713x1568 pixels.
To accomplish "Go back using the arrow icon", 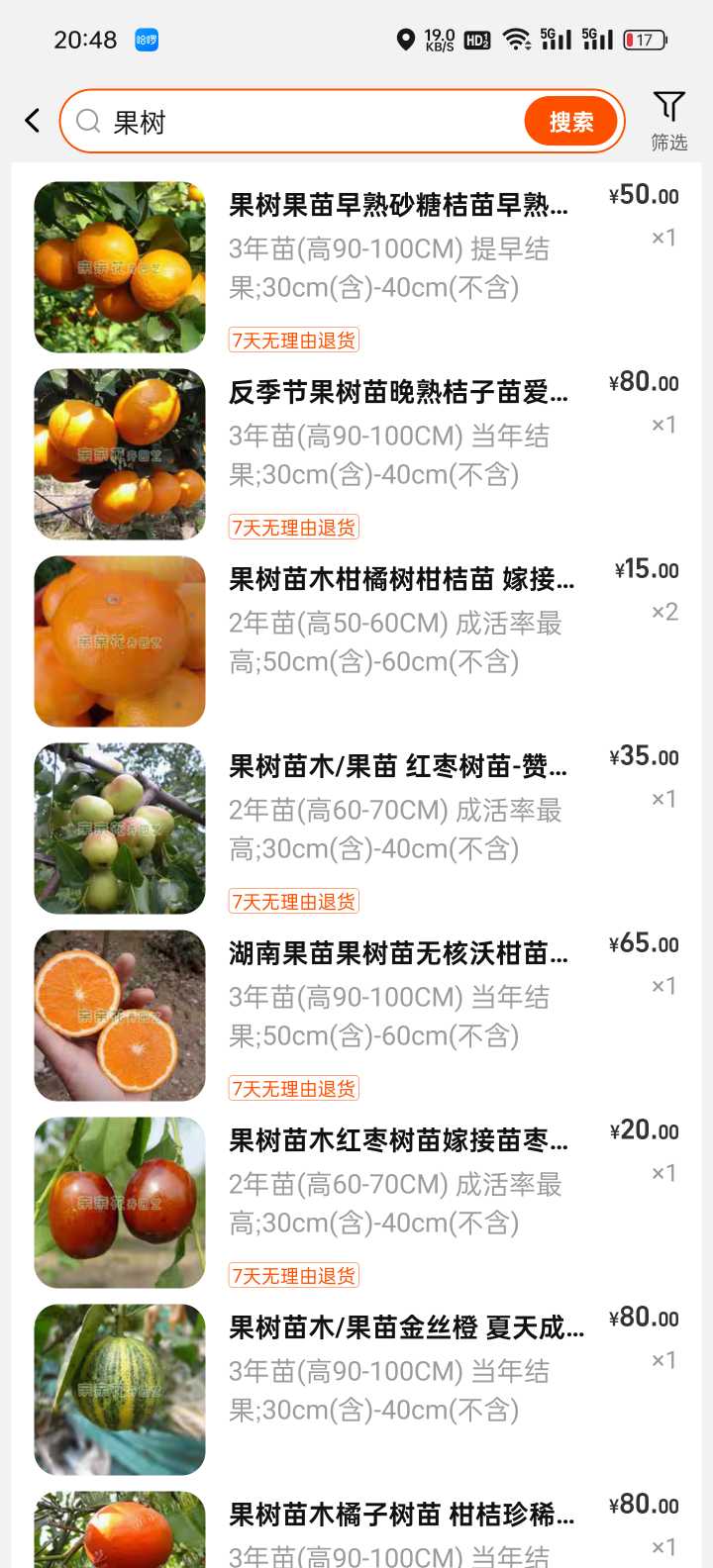I will [x=33, y=121].
